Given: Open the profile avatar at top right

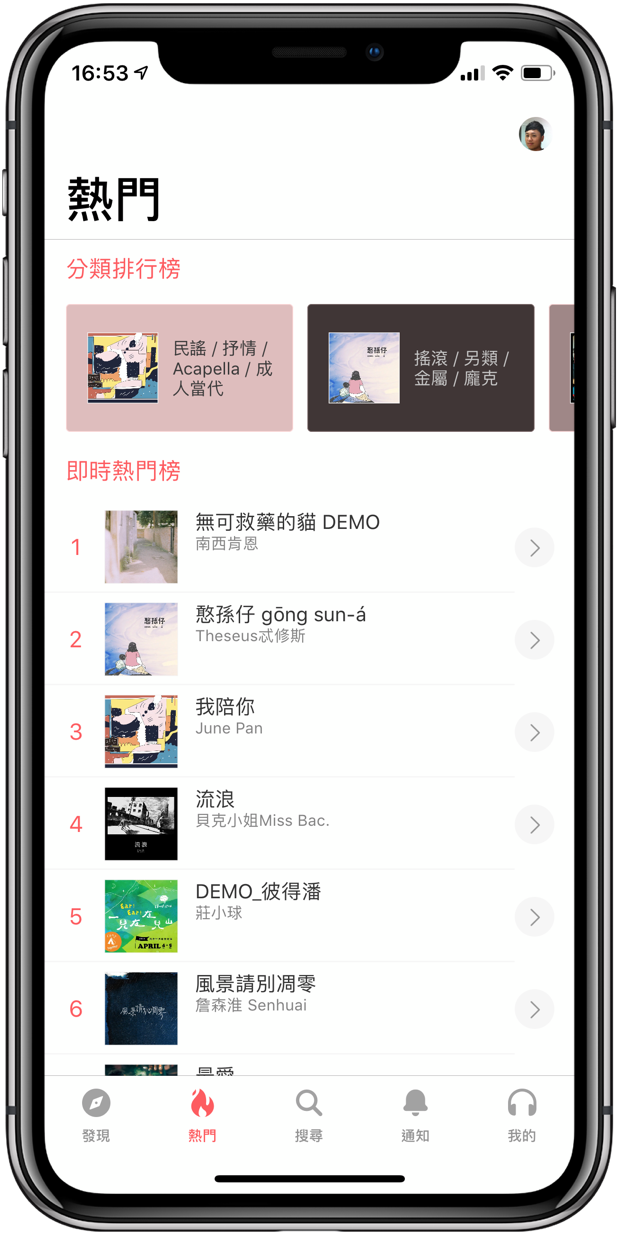Looking at the screenshot, I should 535,134.
